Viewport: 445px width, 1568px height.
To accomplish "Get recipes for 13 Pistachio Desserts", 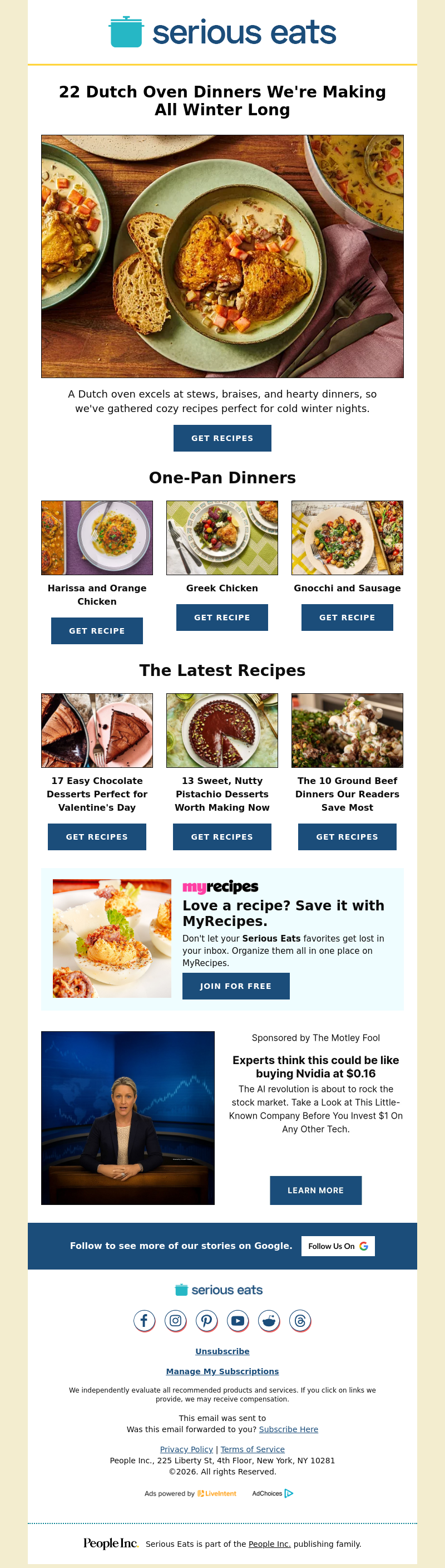I will pyautogui.click(x=222, y=837).
